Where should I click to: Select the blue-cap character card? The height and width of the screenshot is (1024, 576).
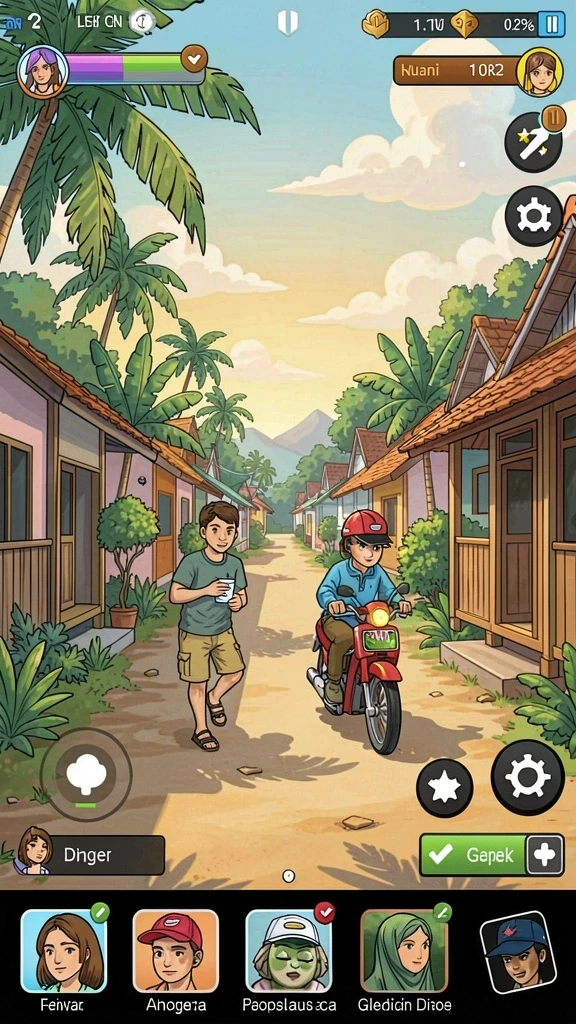click(519, 951)
